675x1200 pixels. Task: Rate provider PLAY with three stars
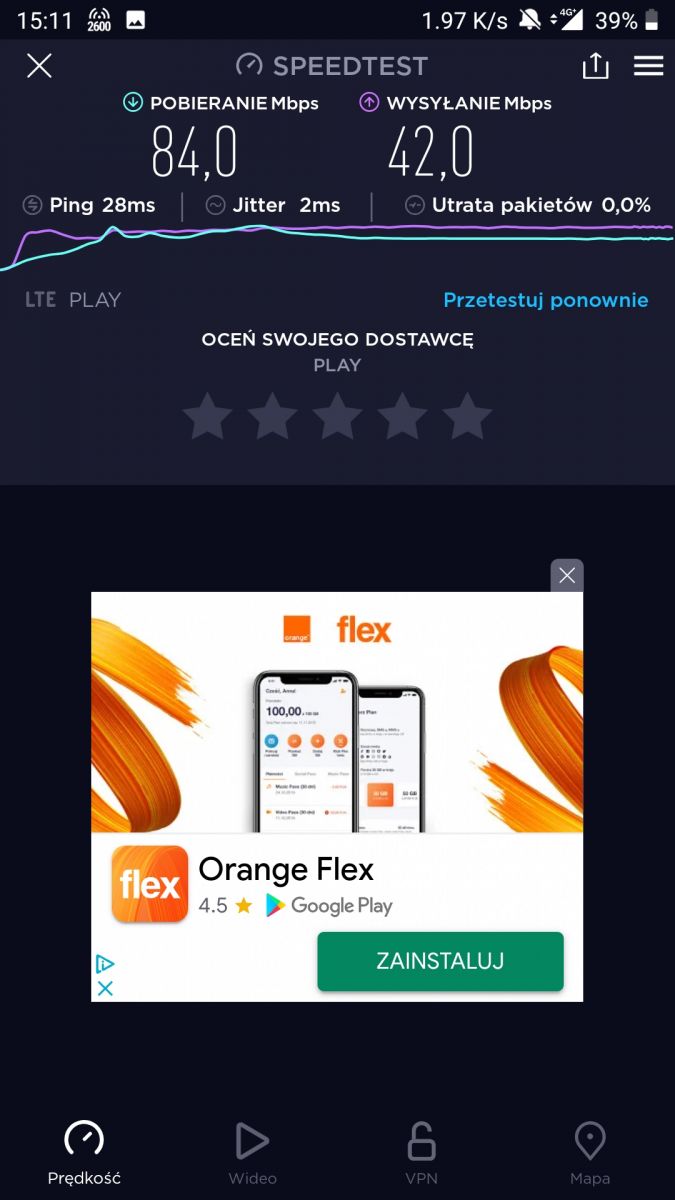[x=338, y=416]
